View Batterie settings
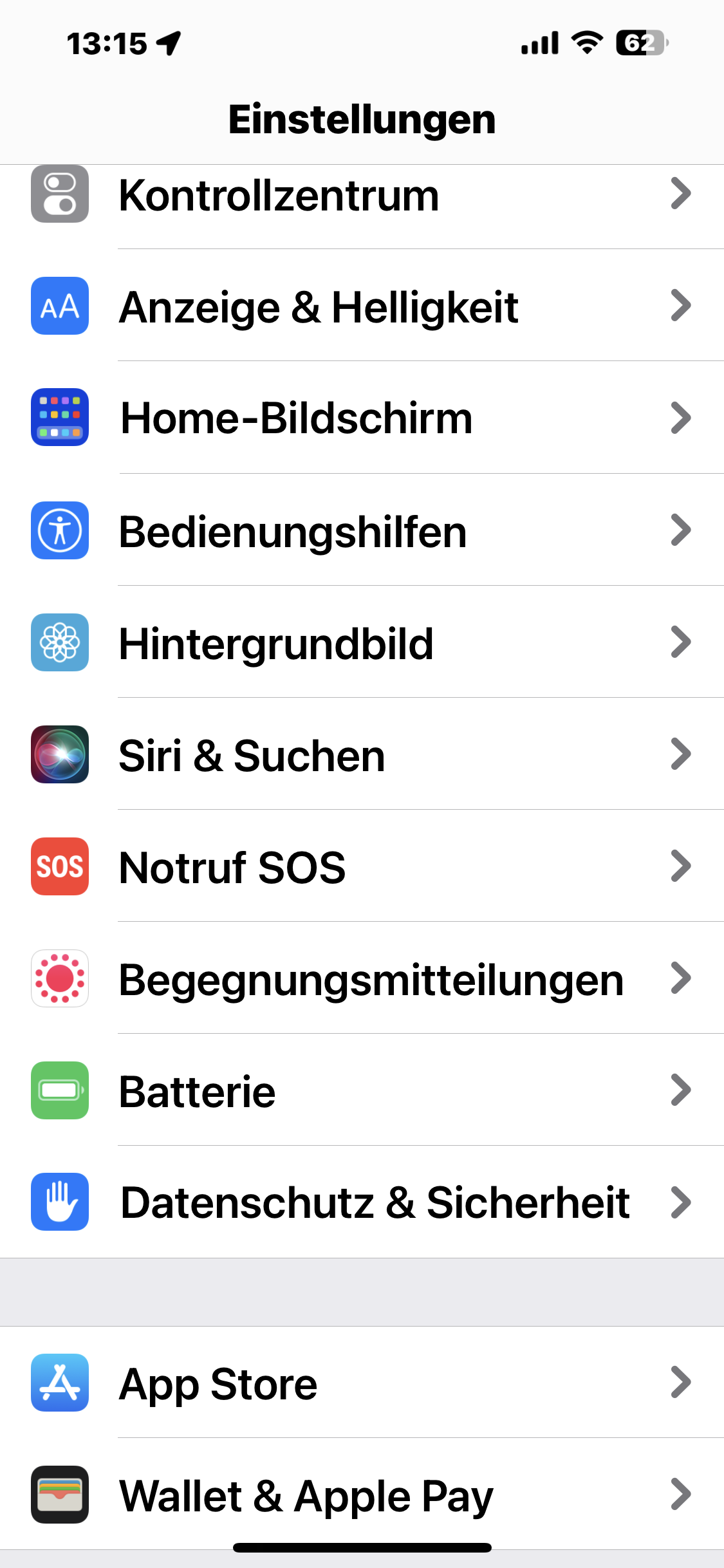The image size is (724, 1568). click(360, 1091)
